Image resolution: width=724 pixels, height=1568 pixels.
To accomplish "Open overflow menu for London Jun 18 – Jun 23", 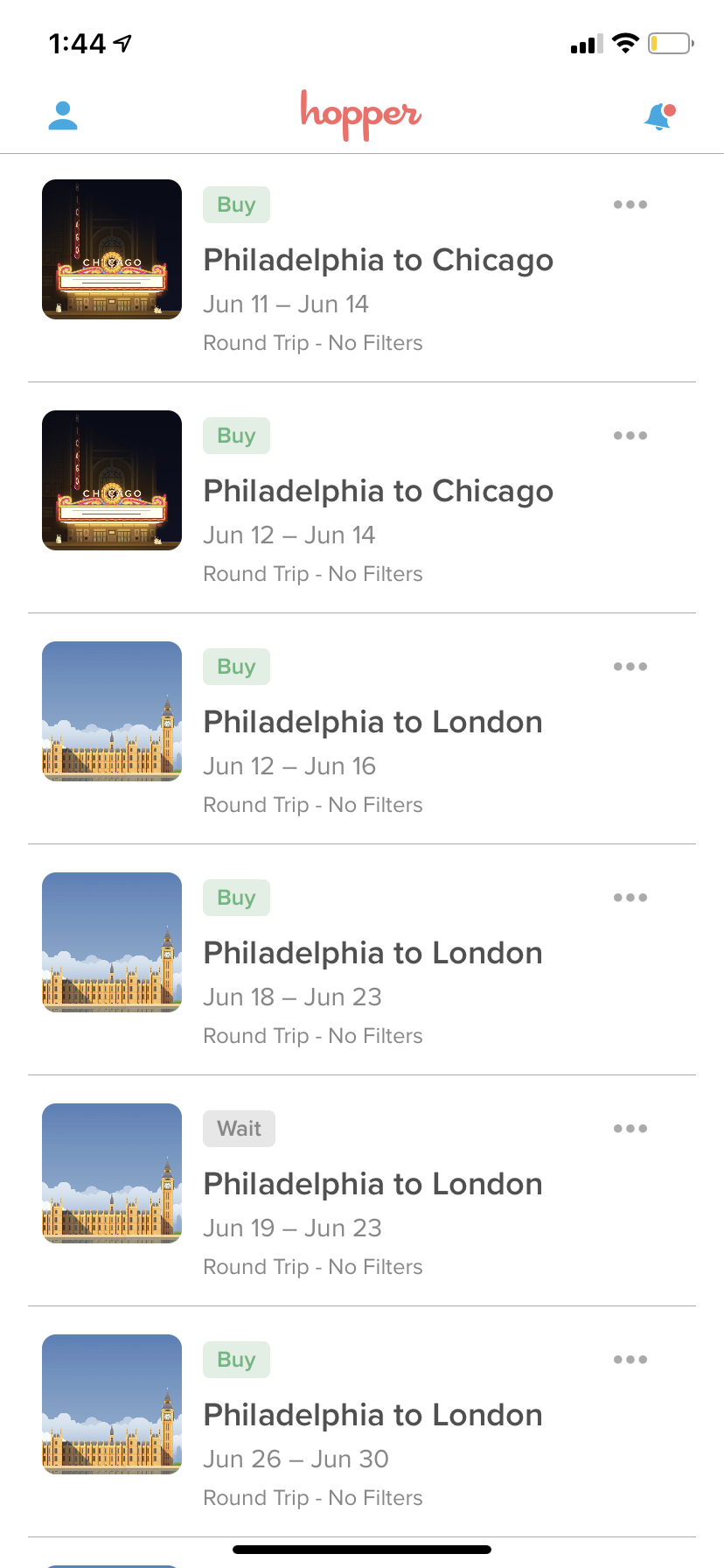I will [630, 898].
